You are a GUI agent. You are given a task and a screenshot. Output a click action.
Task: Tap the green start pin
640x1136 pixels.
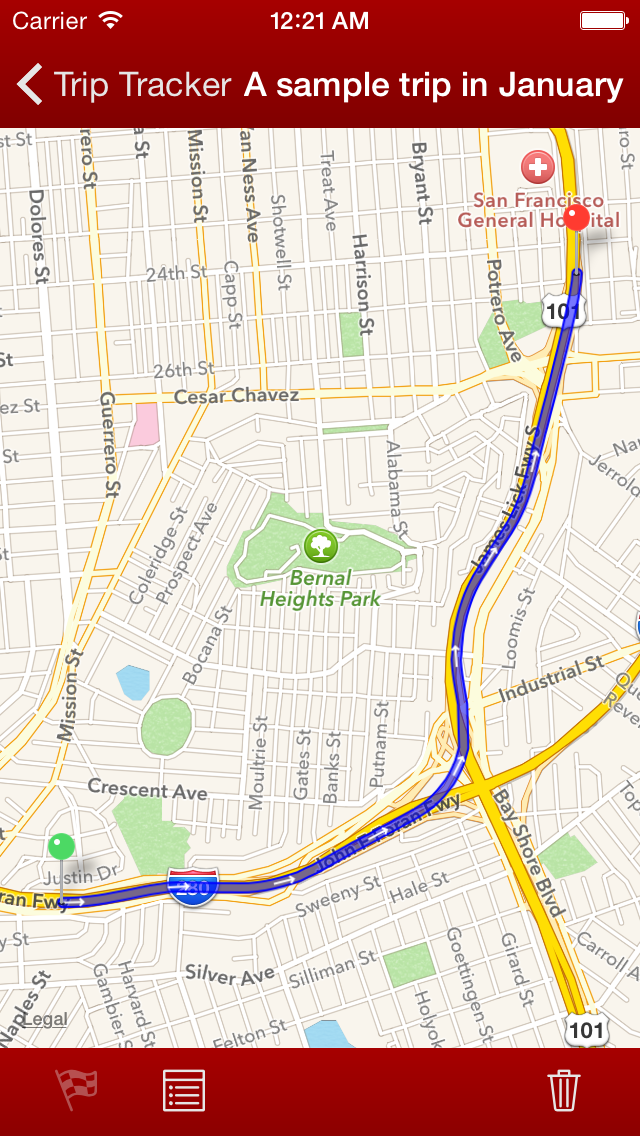coord(62,846)
